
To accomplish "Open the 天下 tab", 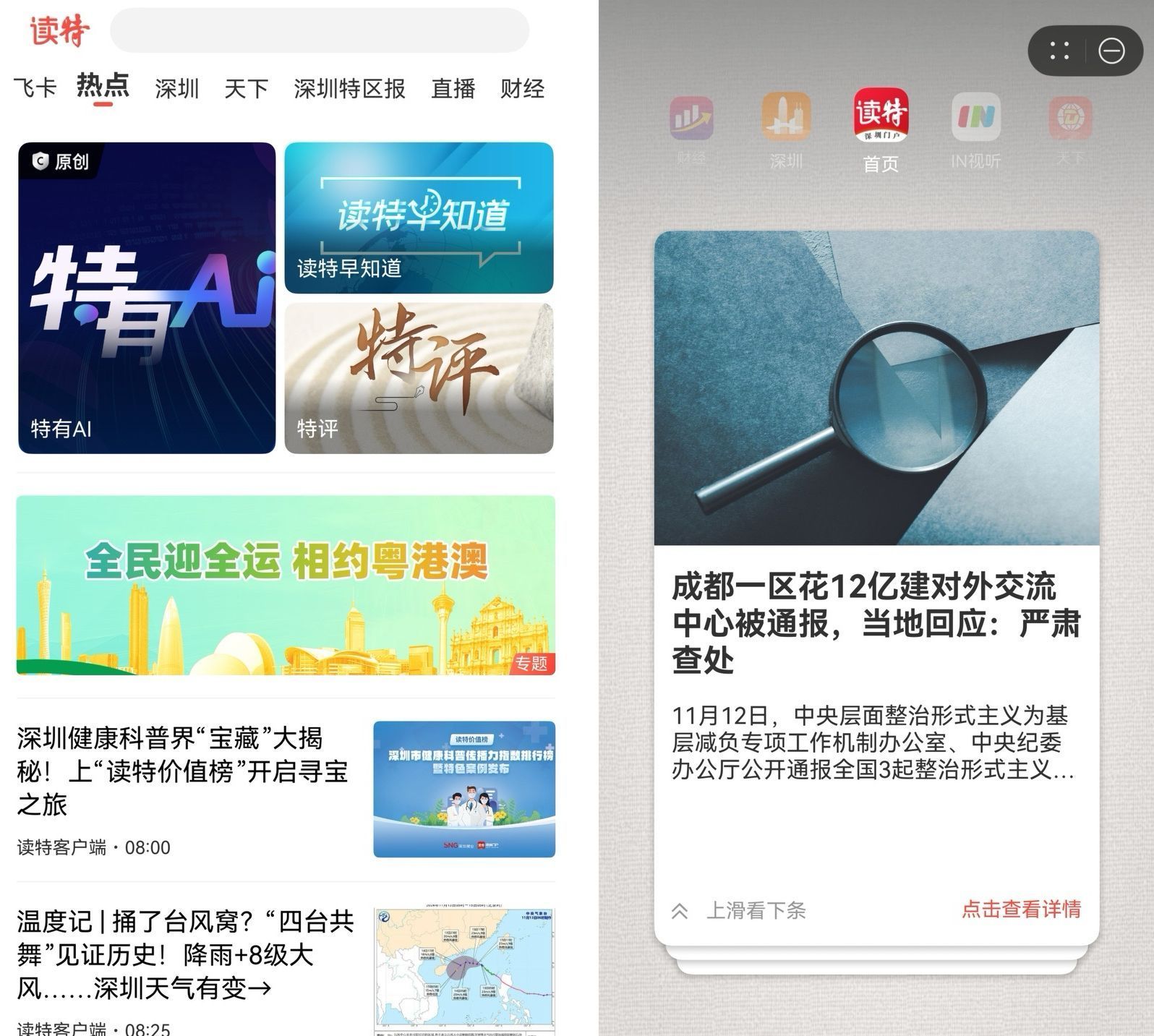I will pyautogui.click(x=246, y=88).
